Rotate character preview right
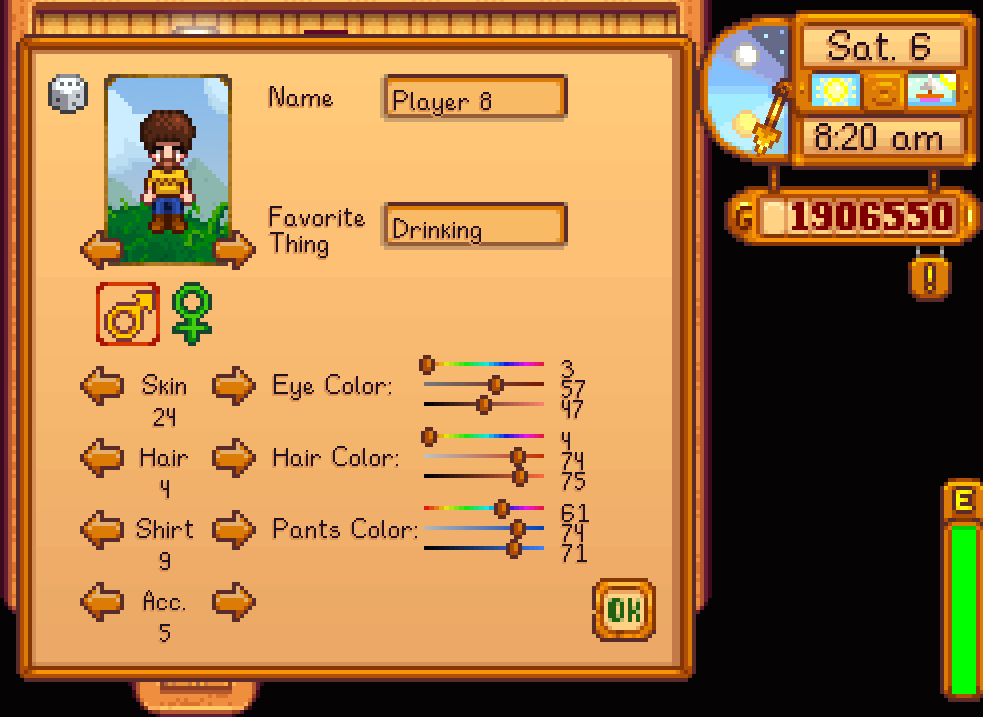Image resolution: width=983 pixels, height=717 pixels. click(x=235, y=249)
